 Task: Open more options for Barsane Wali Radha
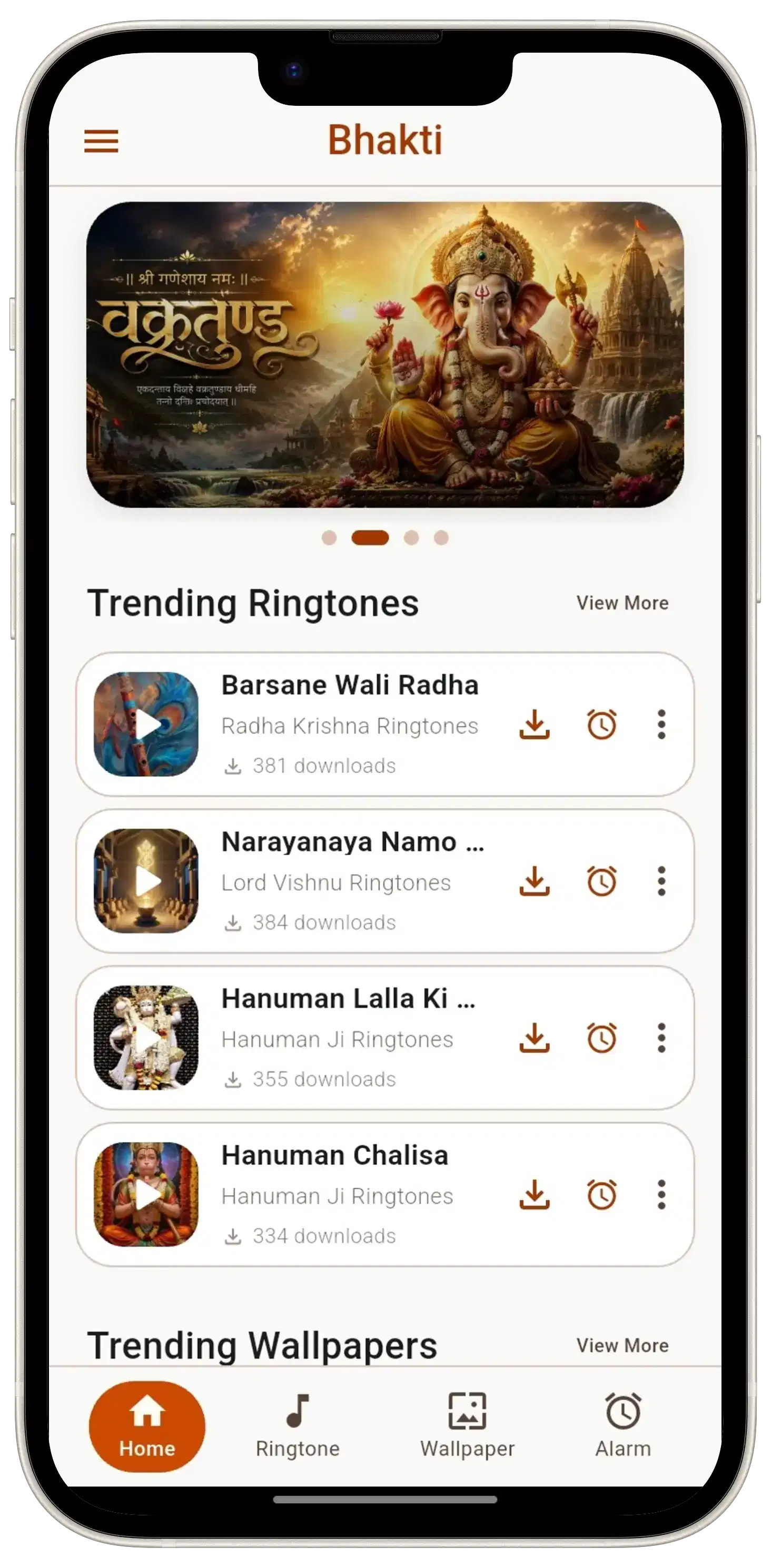[661, 725]
